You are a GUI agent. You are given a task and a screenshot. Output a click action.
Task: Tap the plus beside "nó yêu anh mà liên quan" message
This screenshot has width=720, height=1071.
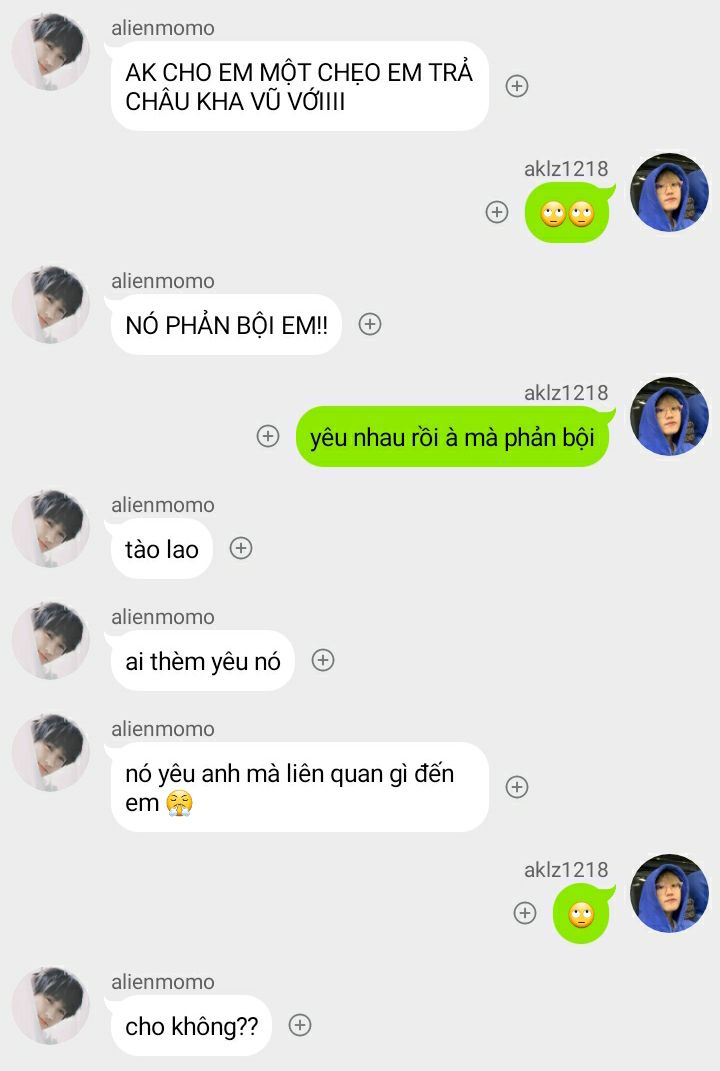[517, 787]
